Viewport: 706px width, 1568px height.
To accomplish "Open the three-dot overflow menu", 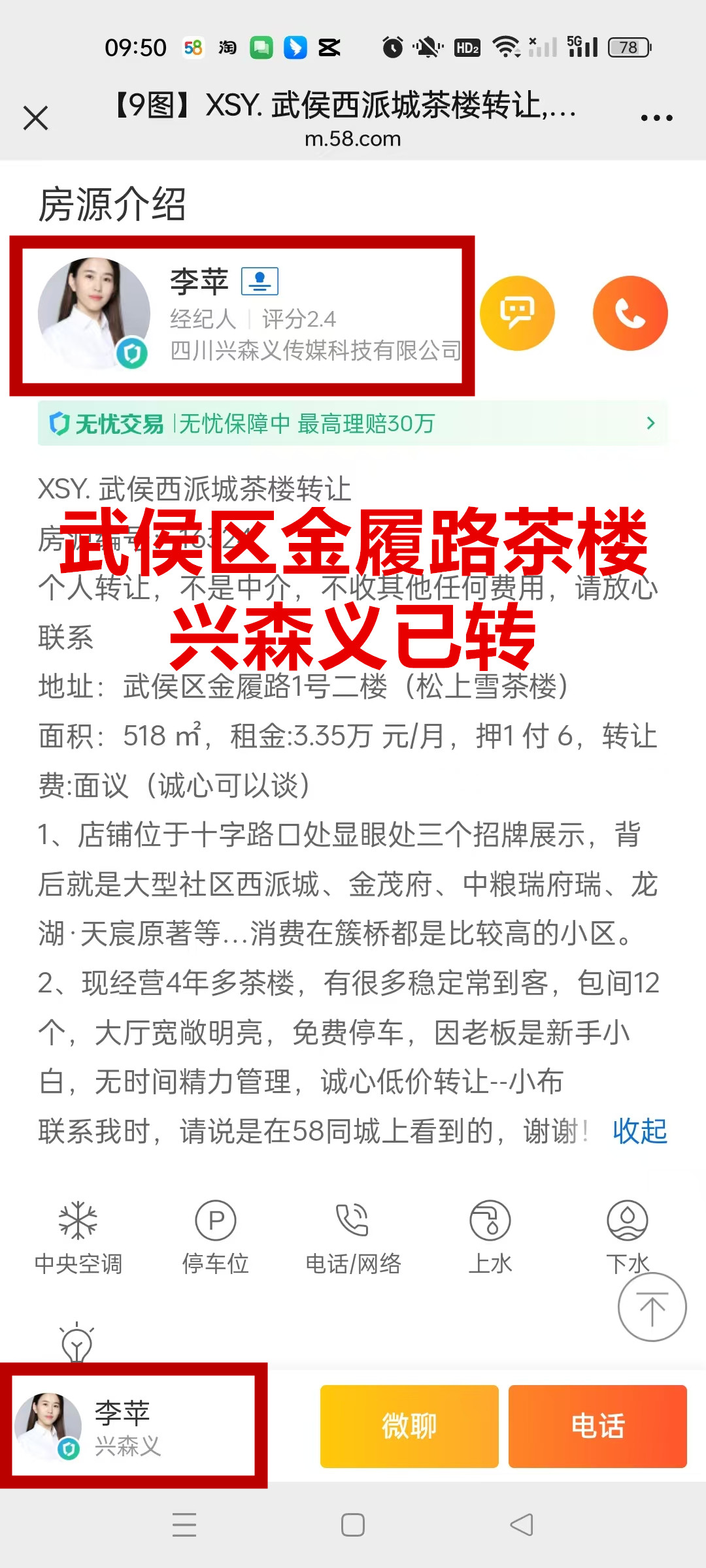I will [656, 118].
